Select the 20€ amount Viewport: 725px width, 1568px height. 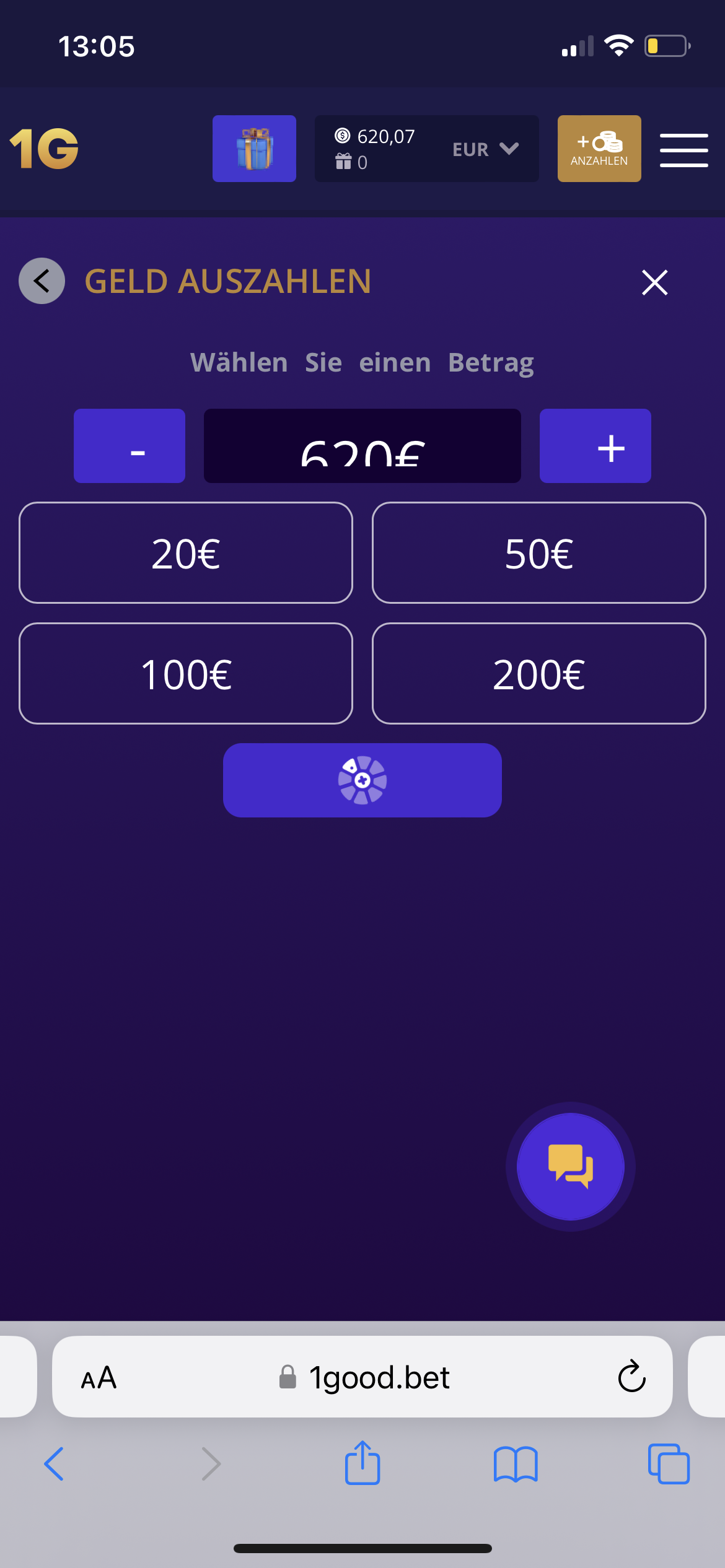coord(186,552)
